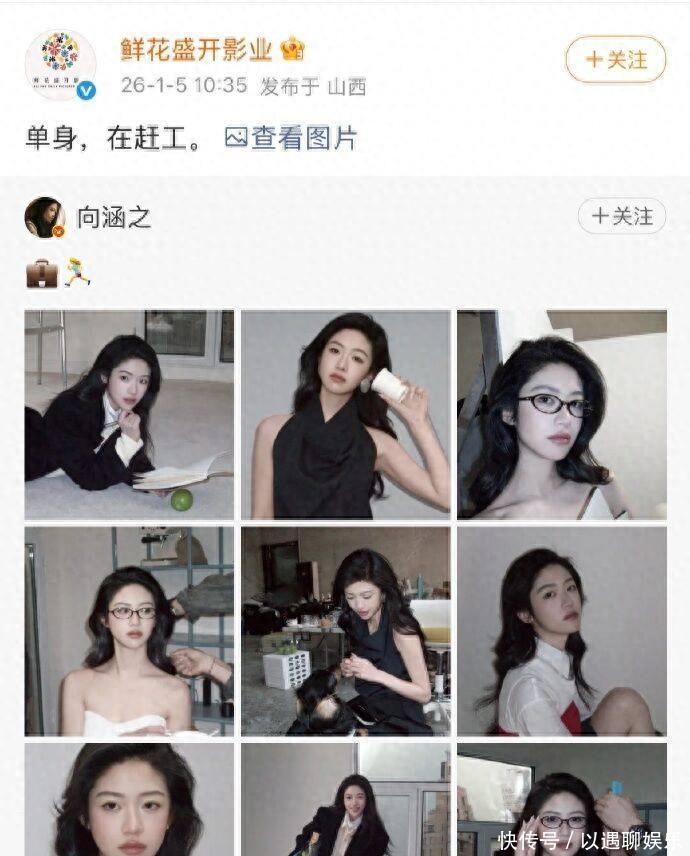Follow the 鲜花盛开影业 account
Image resolution: width=690 pixels, height=856 pixels.
[x=615, y=59]
